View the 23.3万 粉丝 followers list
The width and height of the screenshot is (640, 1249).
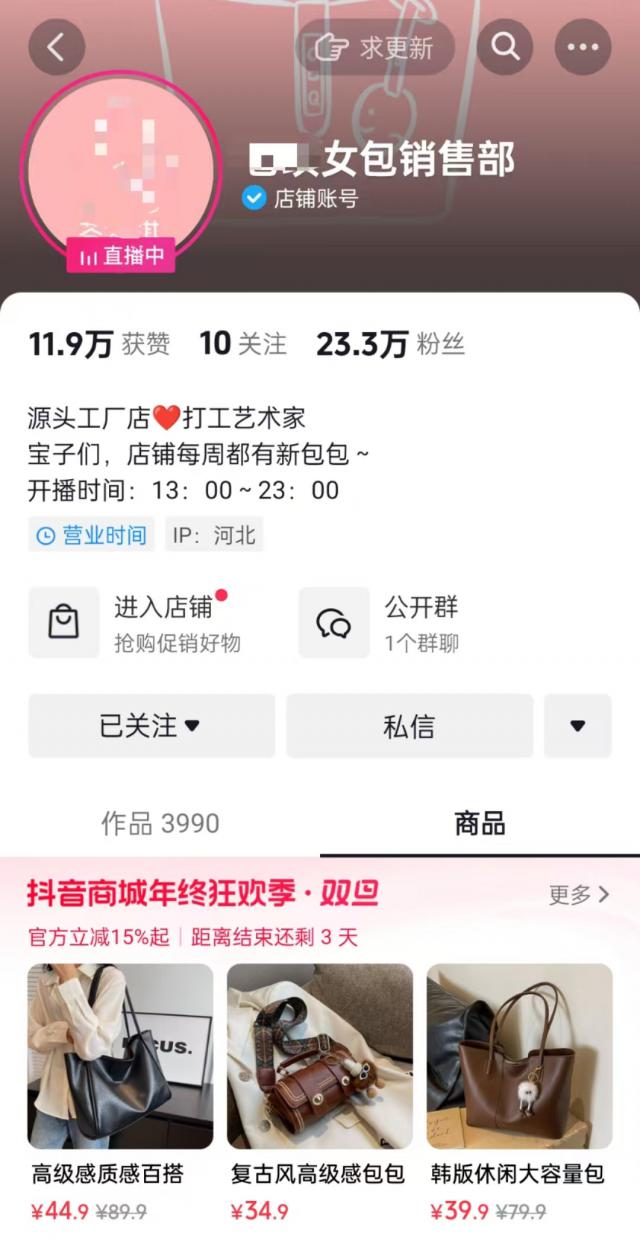[390, 345]
